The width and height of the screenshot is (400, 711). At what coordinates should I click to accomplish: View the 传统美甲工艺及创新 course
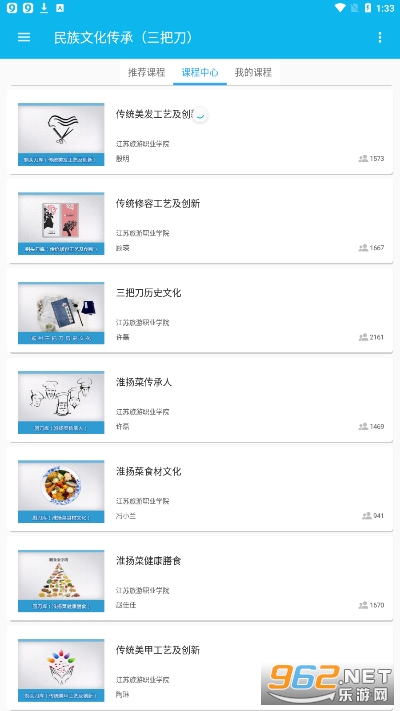coord(200,667)
